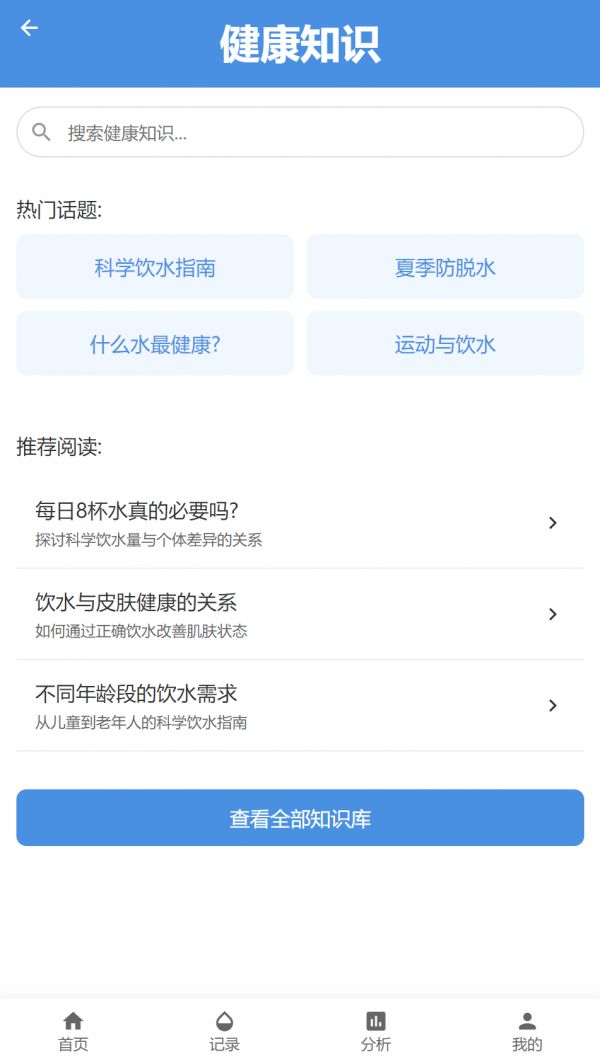Tap the back arrow in the header
This screenshot has height=1064, width=600.
click(x=29, y=28)
